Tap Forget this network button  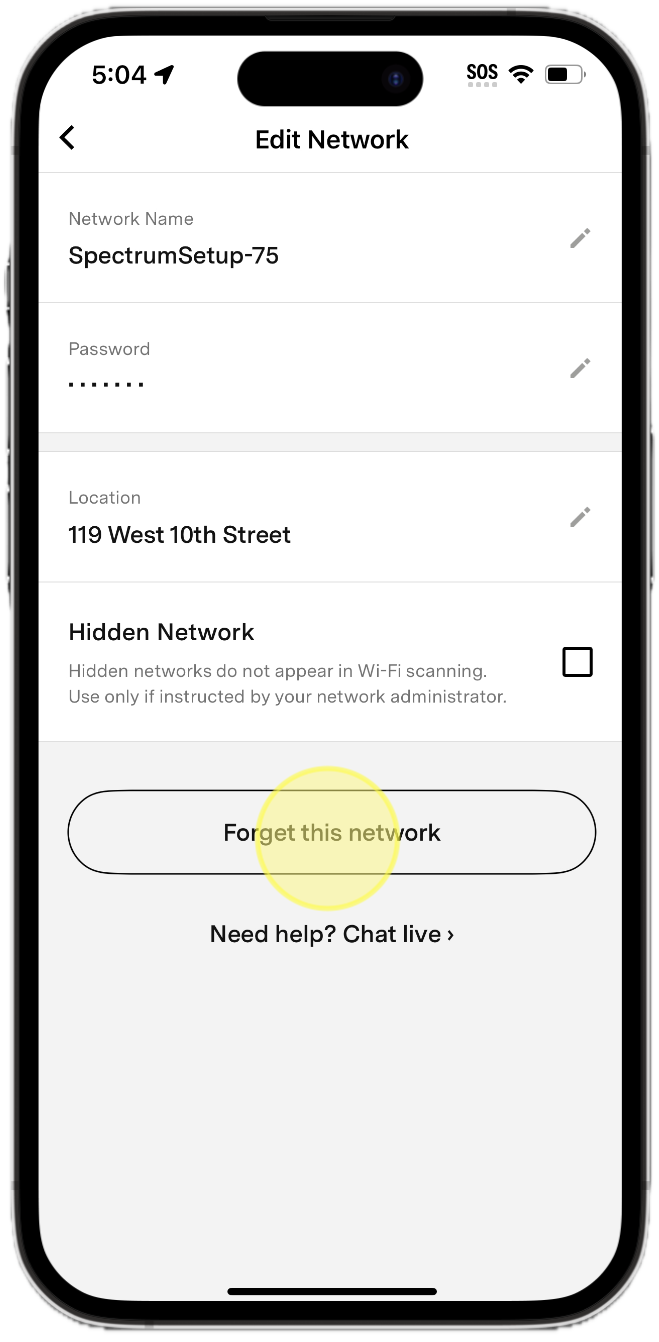click(331, 832)
